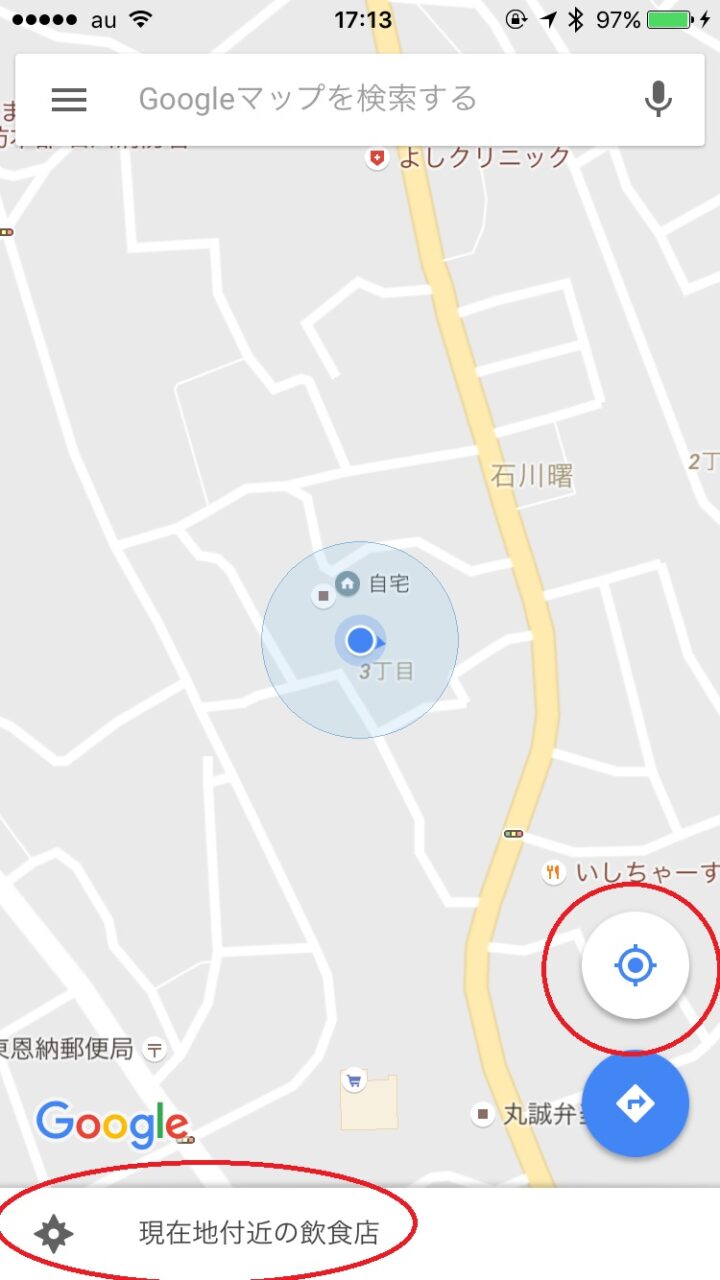
Task: Open directions with the blue arrow button
Action: [x=635, y=1103]
